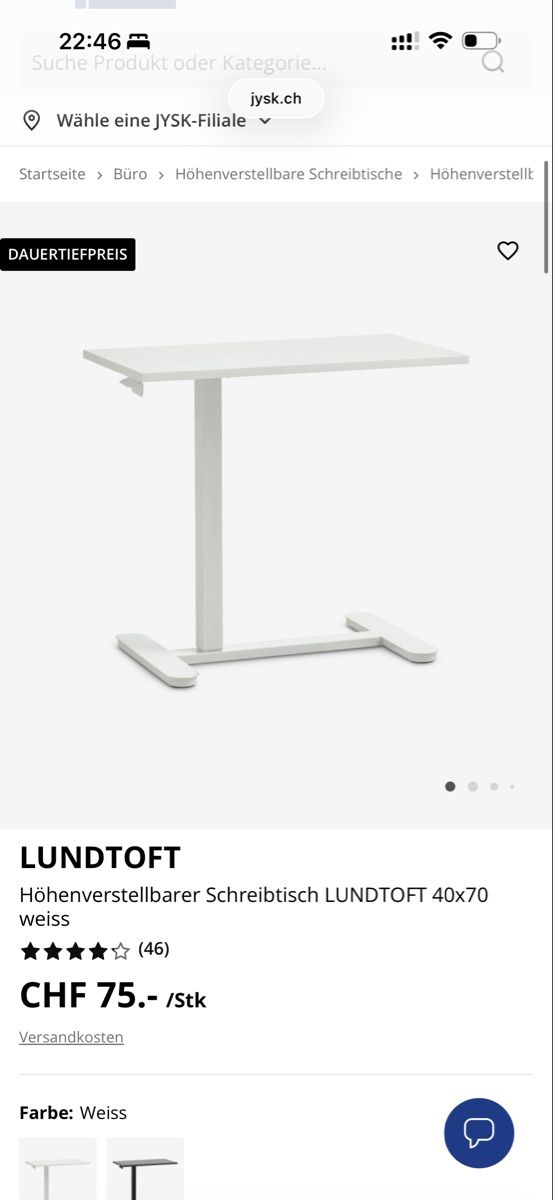The image size is (553, 1200).
Task: Go to Startseite breadcrumb
Action: point(52,174)
